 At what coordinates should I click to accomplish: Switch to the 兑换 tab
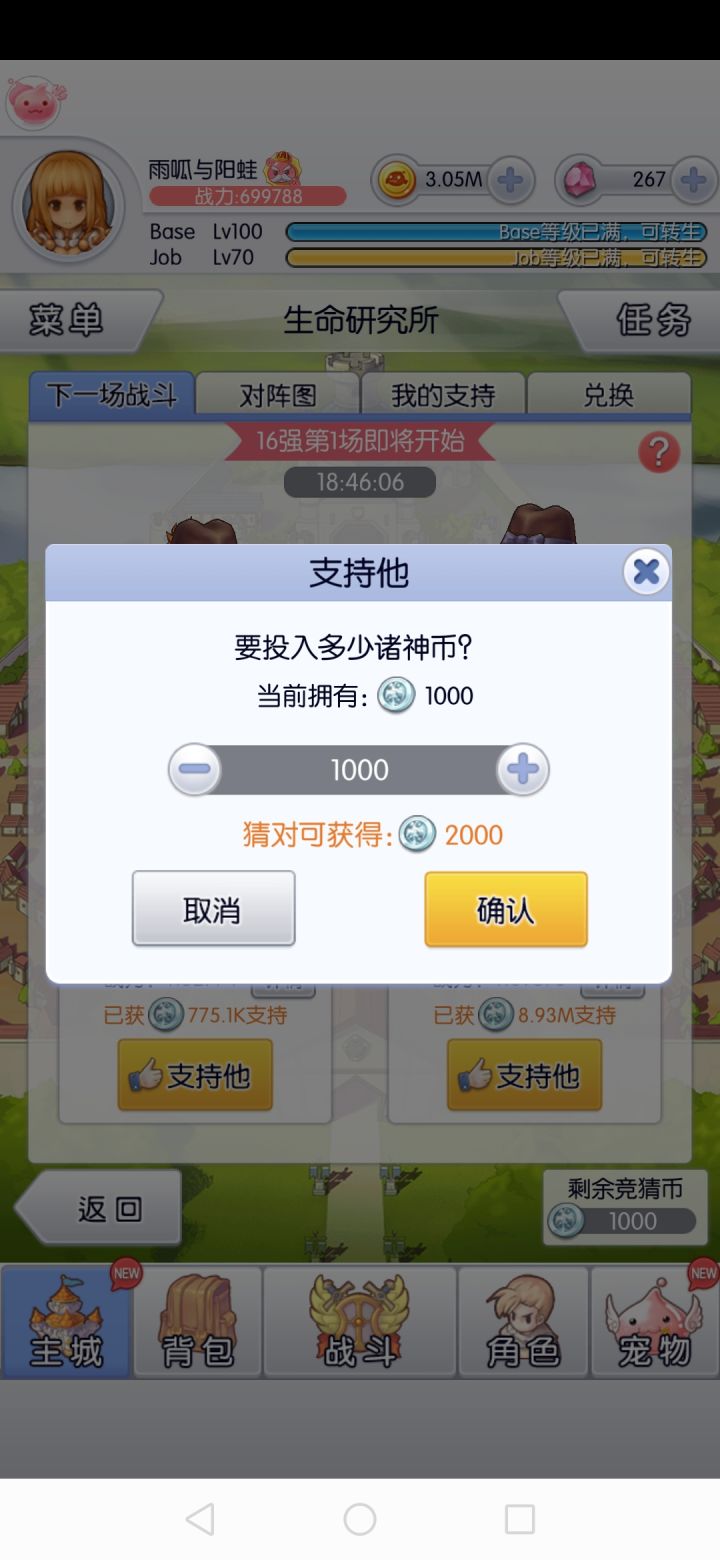tap(609, 395)
